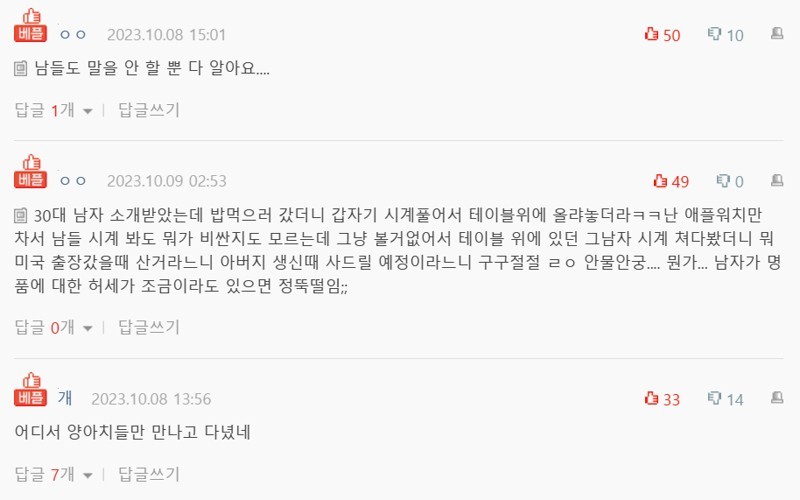Report the comment posted 2023.10.09 02:53
800x500 pixels.
coord(777,181)
